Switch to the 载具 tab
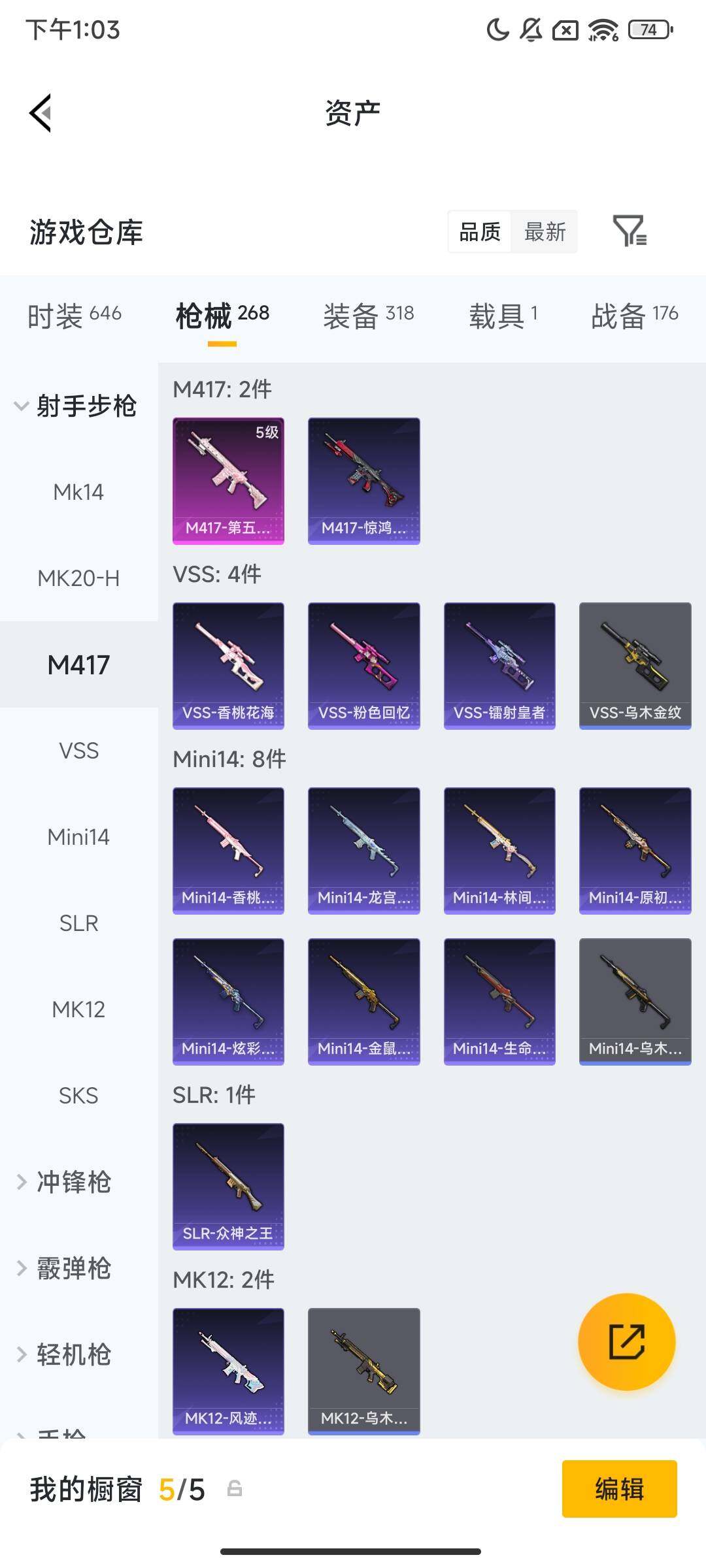Viewport: 706px width, 1568px height. point(503,316)
